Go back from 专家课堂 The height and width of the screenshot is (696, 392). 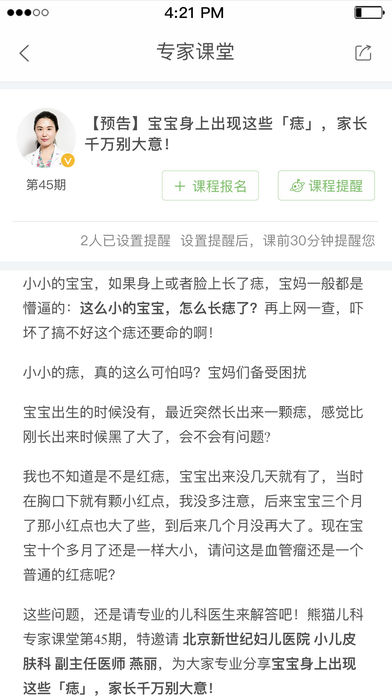[x=24, y=53]
